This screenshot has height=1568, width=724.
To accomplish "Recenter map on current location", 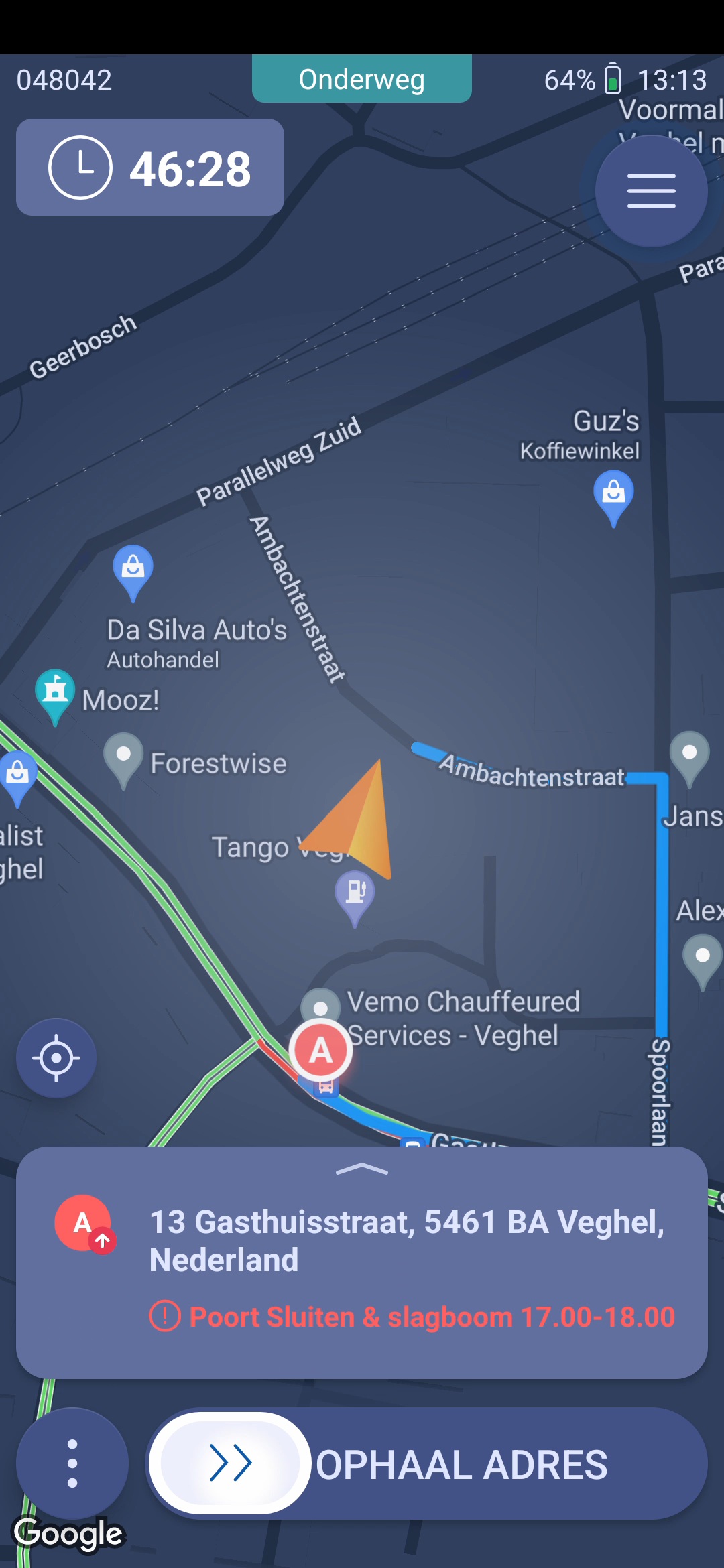I will (x=56, y=1058).
